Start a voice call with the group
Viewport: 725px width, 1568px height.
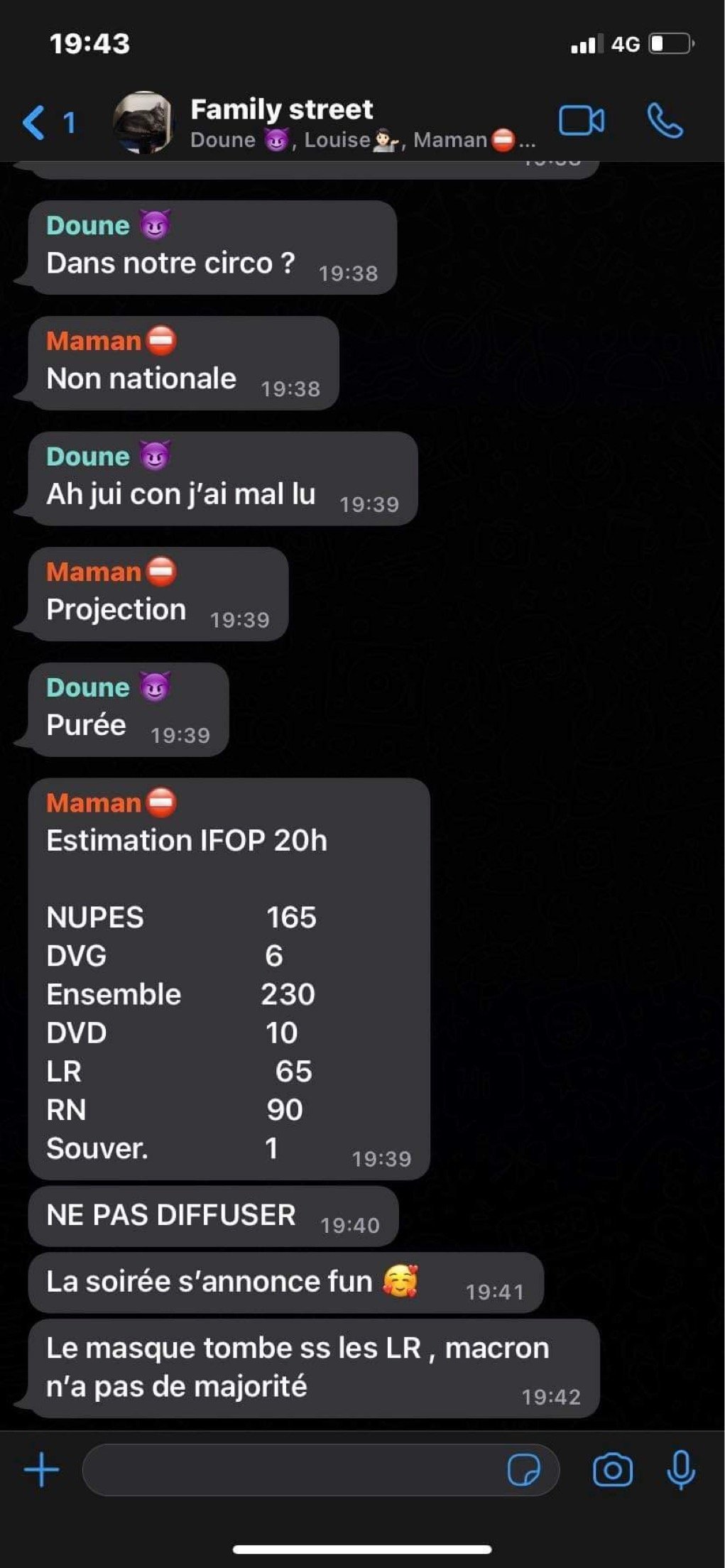[665, 121]
